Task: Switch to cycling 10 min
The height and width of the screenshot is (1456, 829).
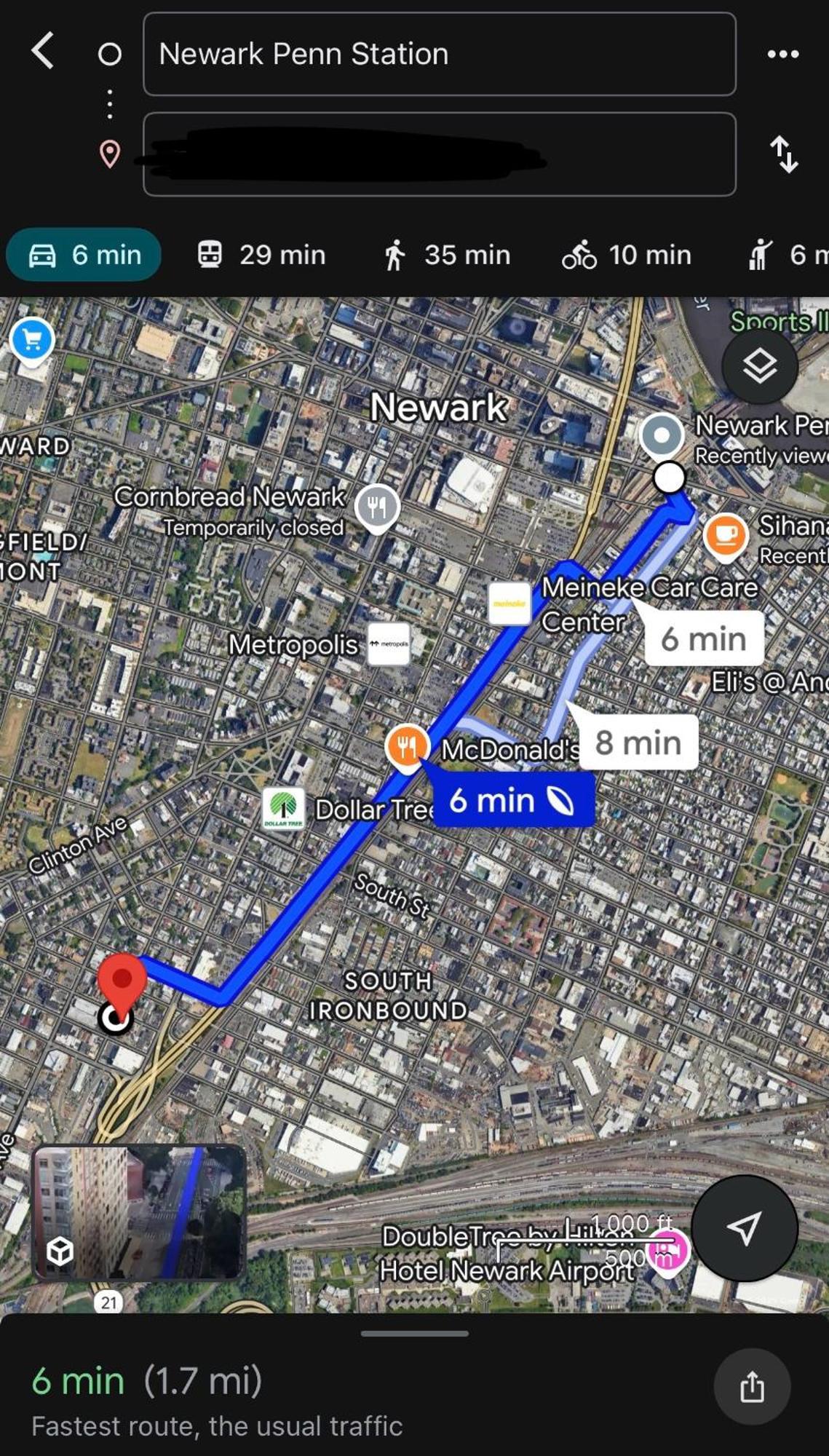Action: coord(627,255)
